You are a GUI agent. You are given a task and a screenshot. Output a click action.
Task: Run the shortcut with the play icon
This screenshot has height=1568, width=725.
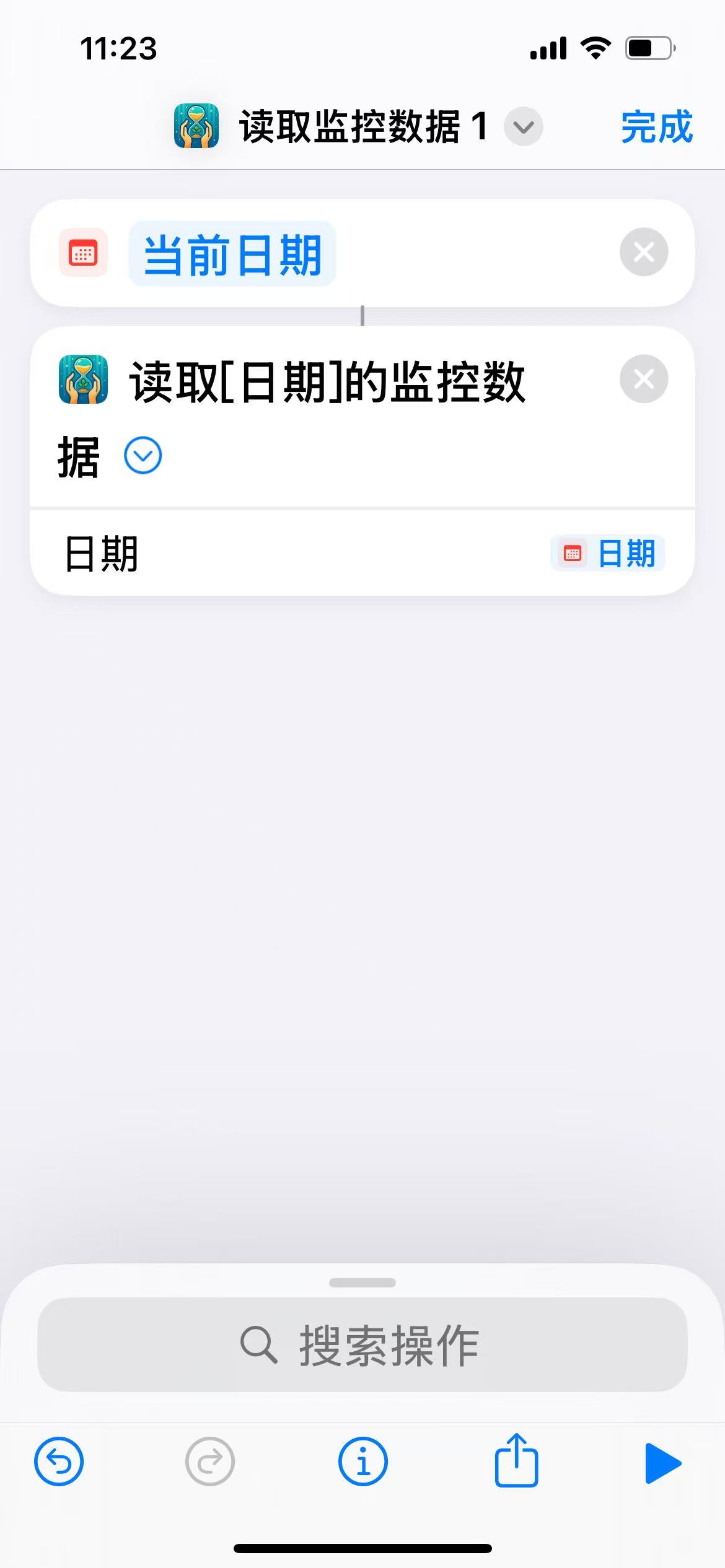662,1462
